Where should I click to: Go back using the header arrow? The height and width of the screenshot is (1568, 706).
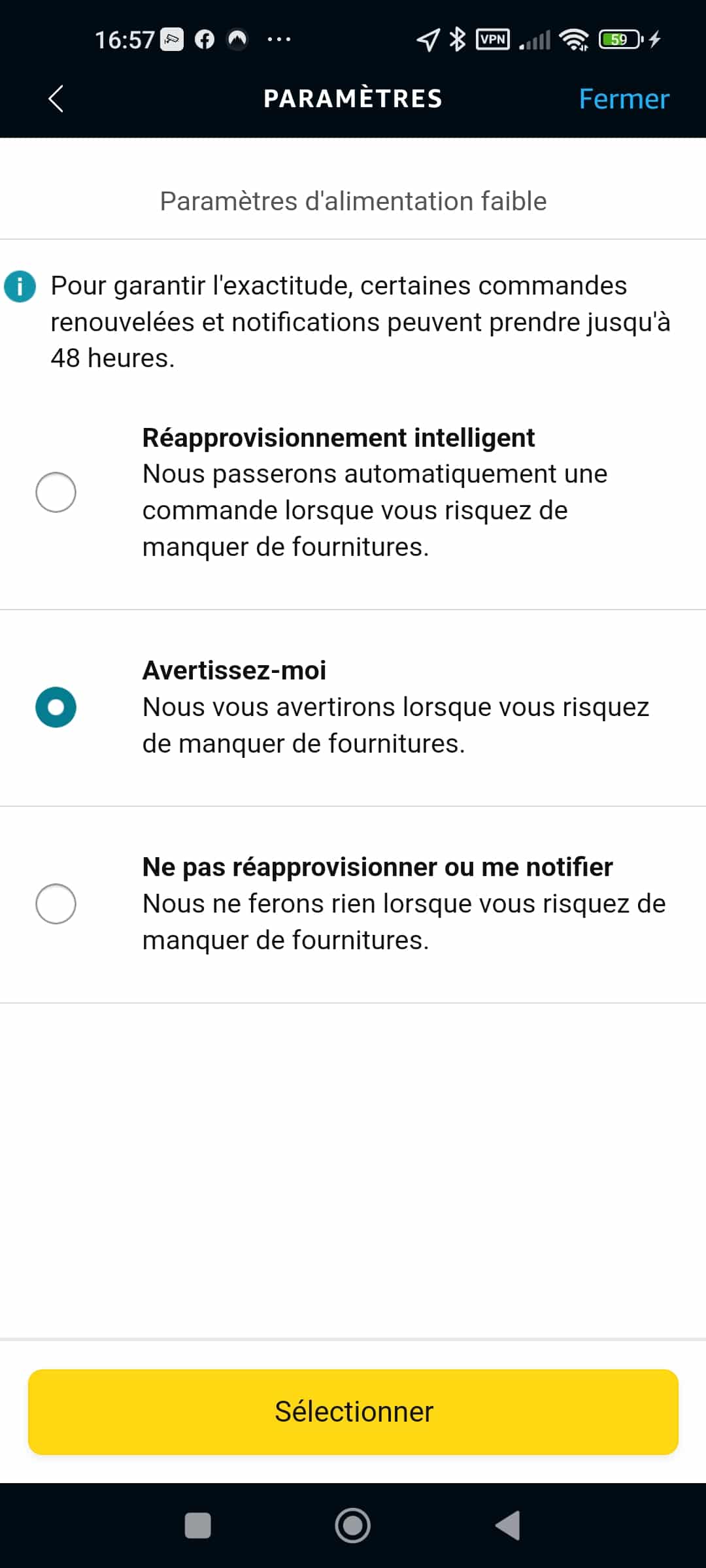(x=56, y=99)
